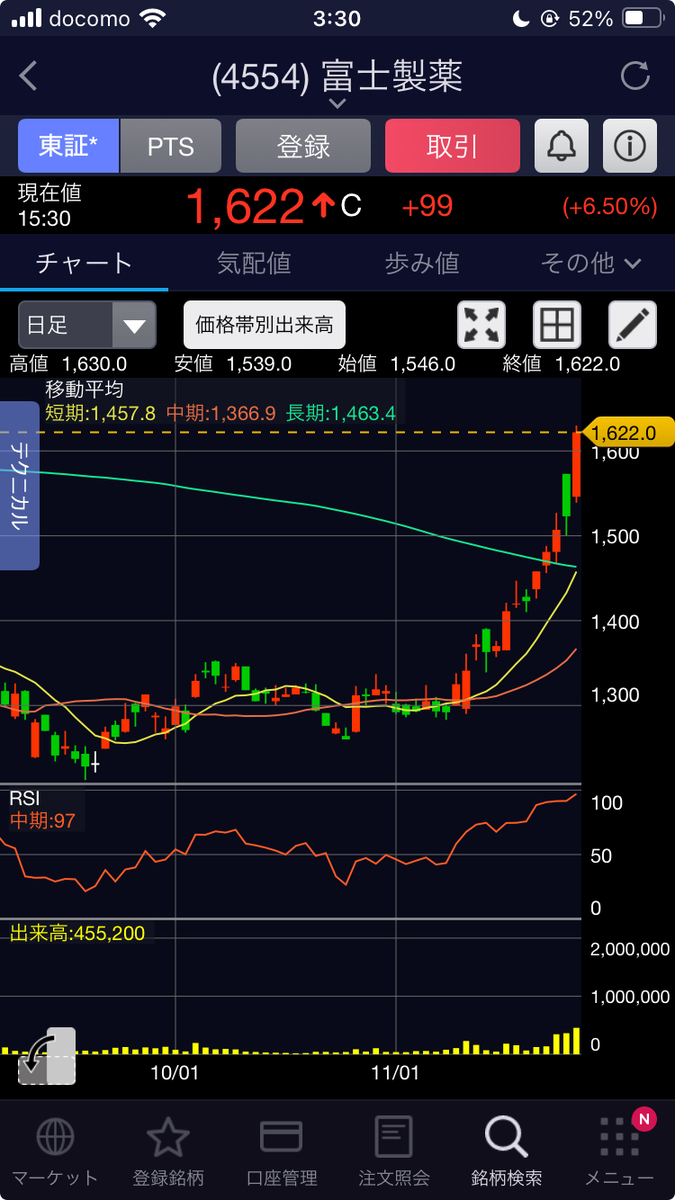Open the メニュー tab
Image resolution: width=675 pixels, height=1200 pixels.
[620, 1151]
